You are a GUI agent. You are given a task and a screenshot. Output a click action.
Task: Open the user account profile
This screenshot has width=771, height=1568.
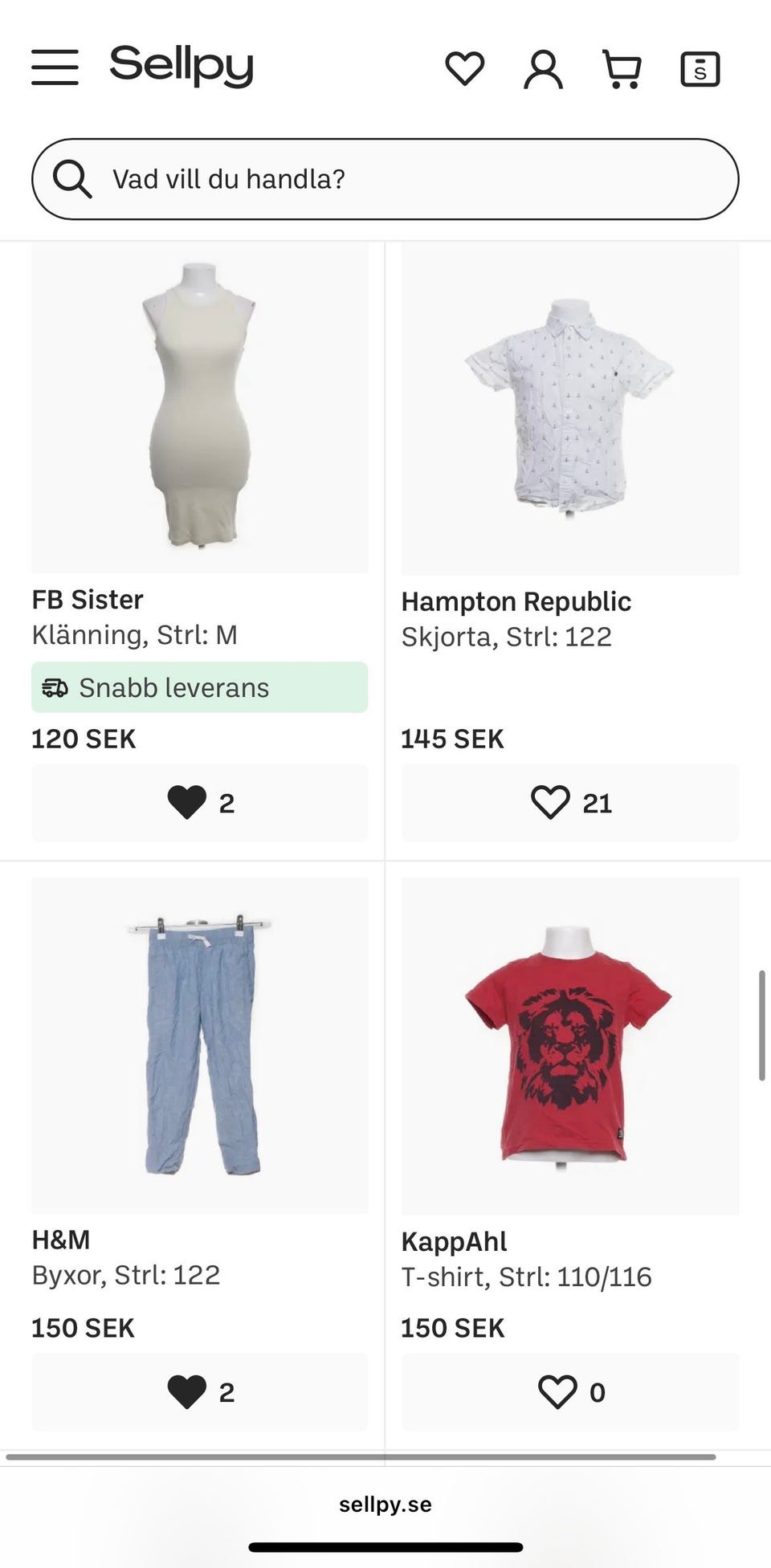(543, 69)
